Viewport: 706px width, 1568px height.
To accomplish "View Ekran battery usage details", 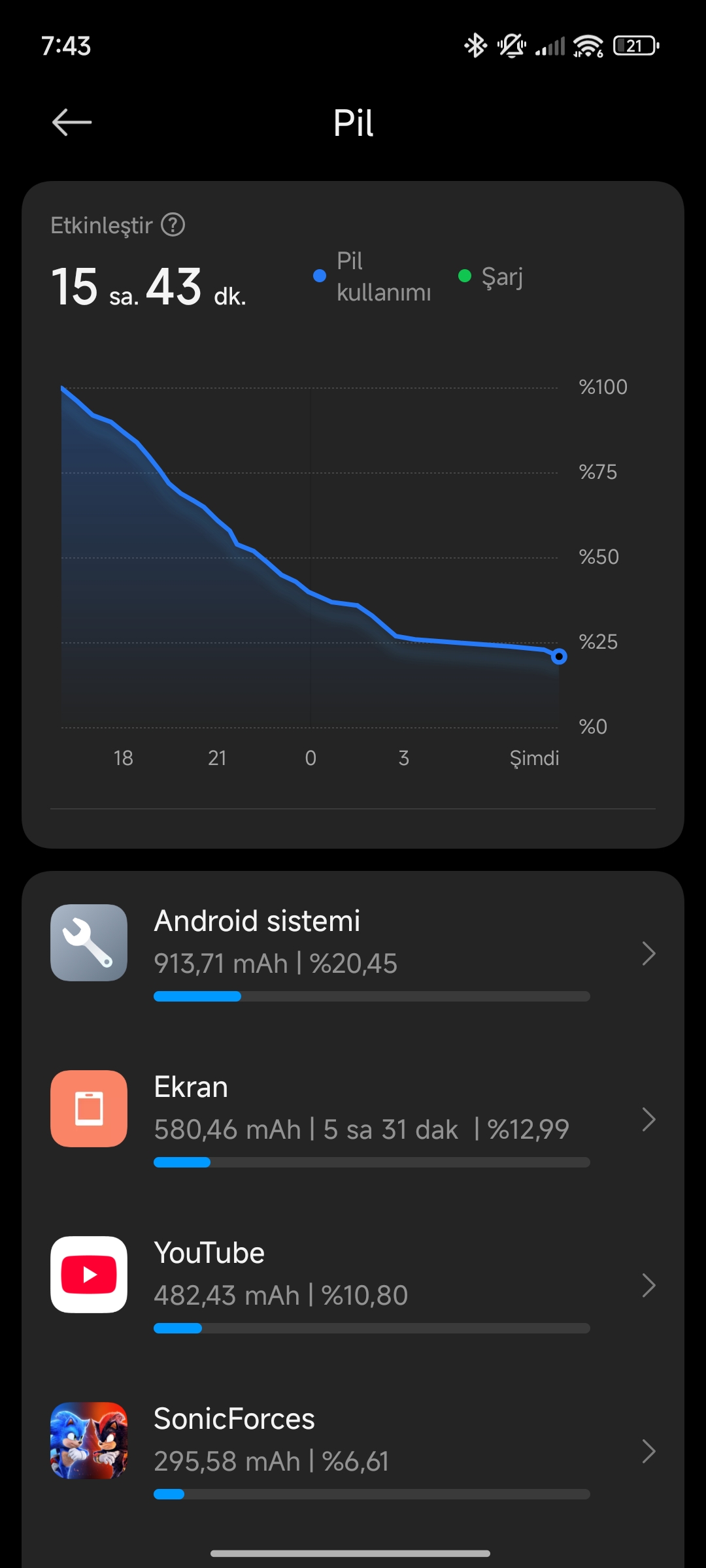I will 353,1119.
